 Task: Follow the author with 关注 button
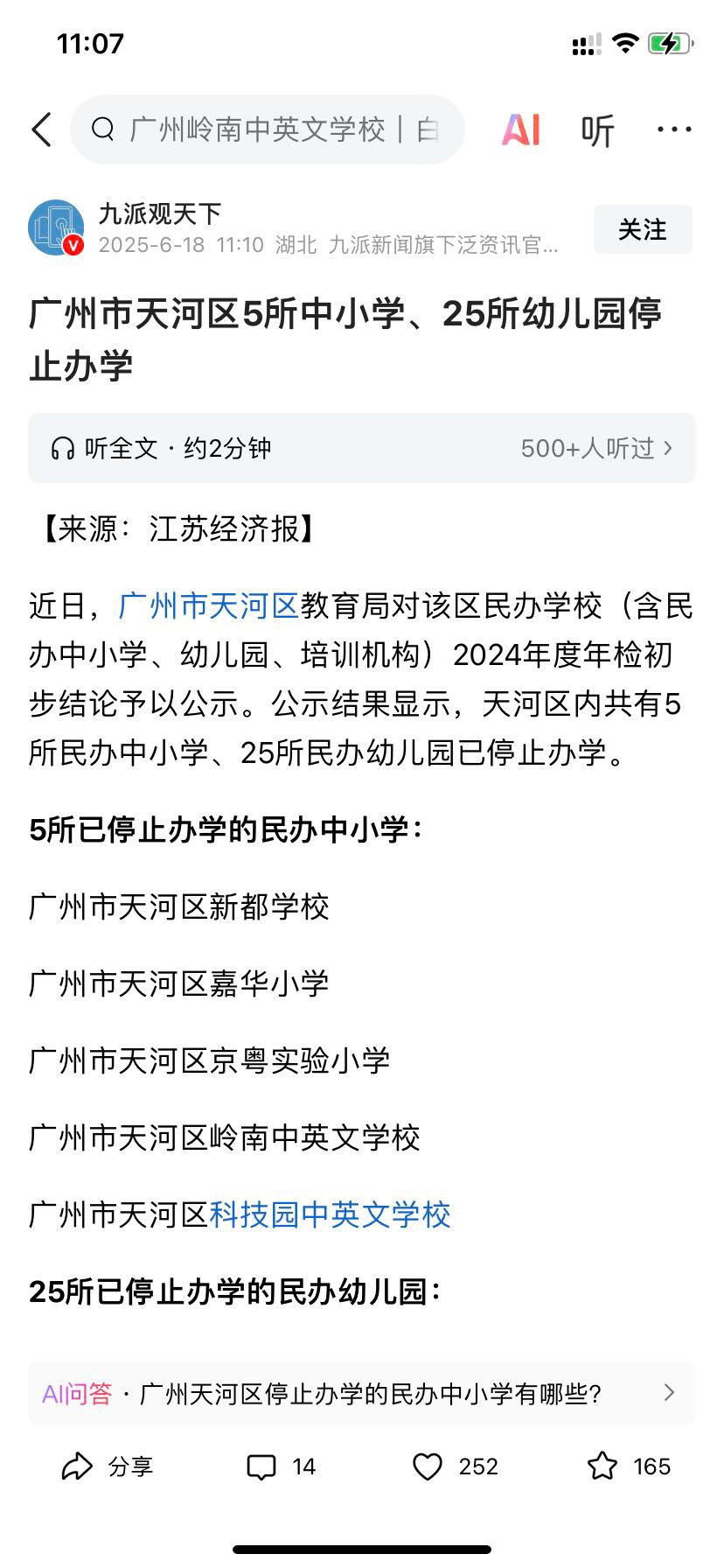[643, 229]
